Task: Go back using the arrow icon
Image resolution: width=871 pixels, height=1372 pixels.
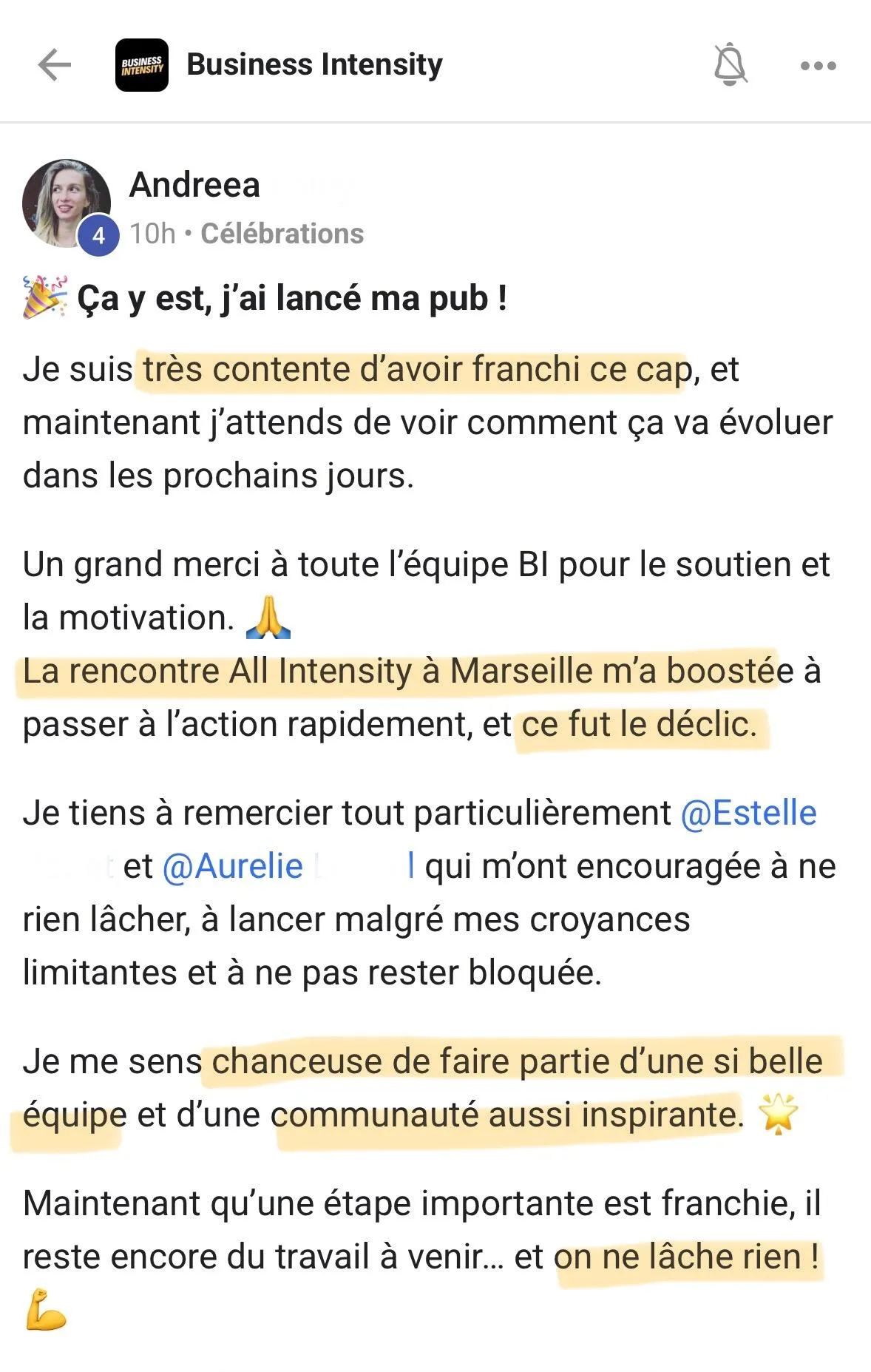Action: (55, 65)
